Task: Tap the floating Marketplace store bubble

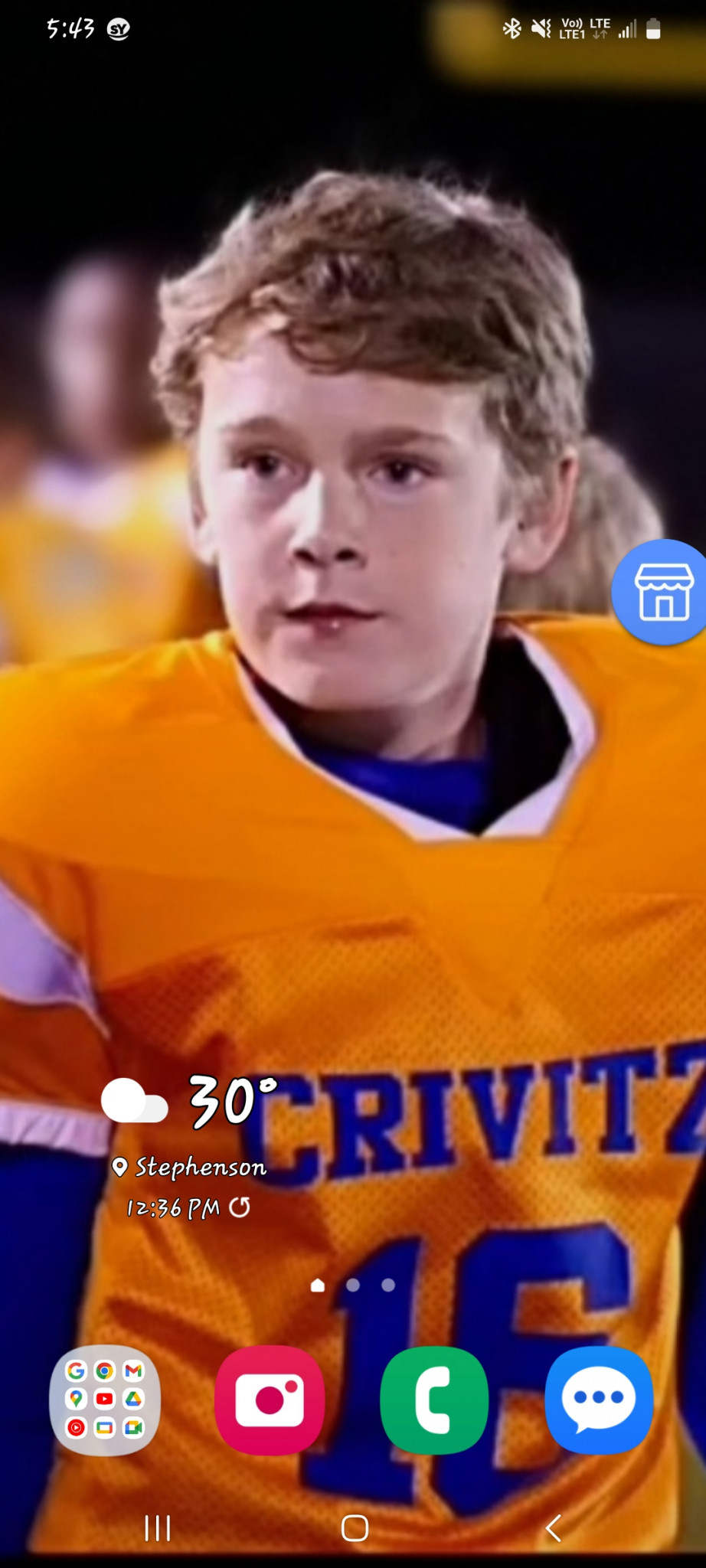Action: click(660, 592)
